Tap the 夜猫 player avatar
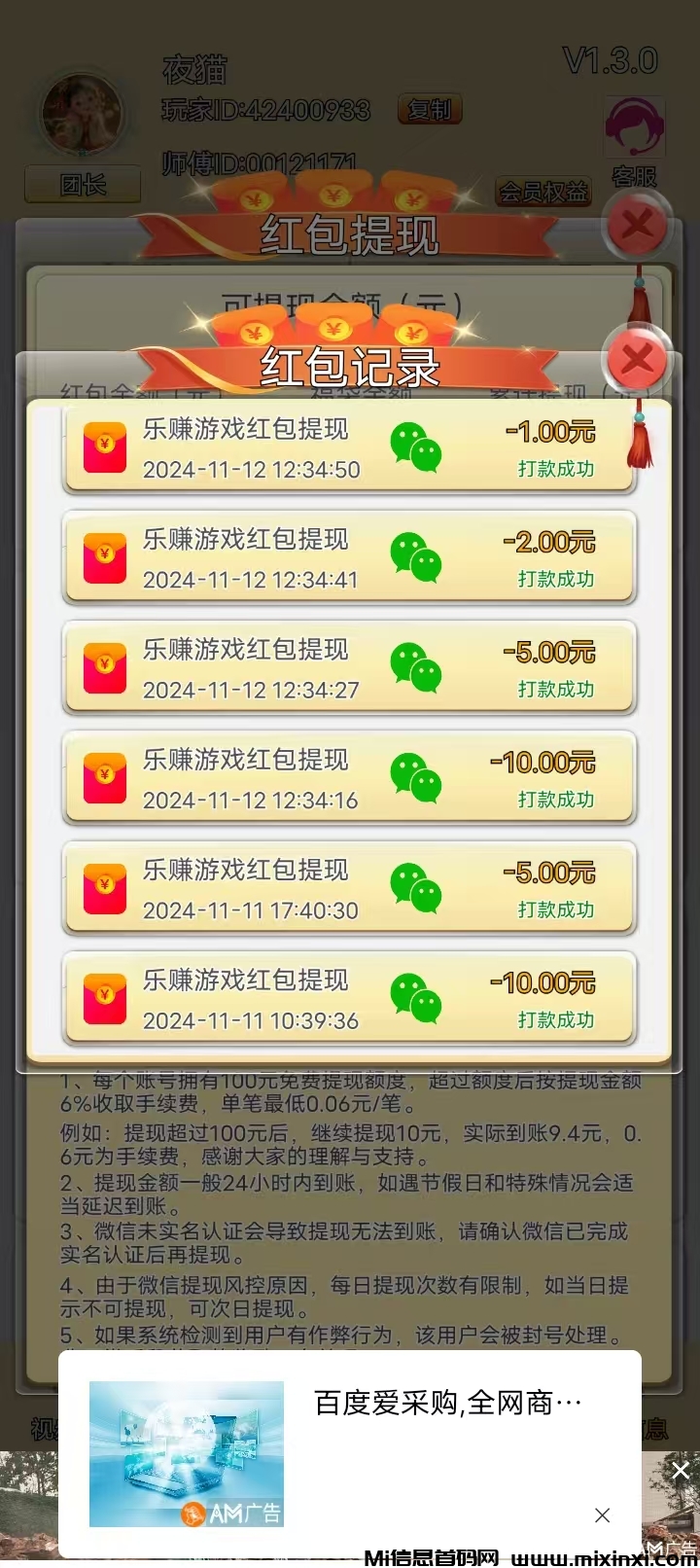The height and width of the screenshot is (1568, 700). coord(82,113)
